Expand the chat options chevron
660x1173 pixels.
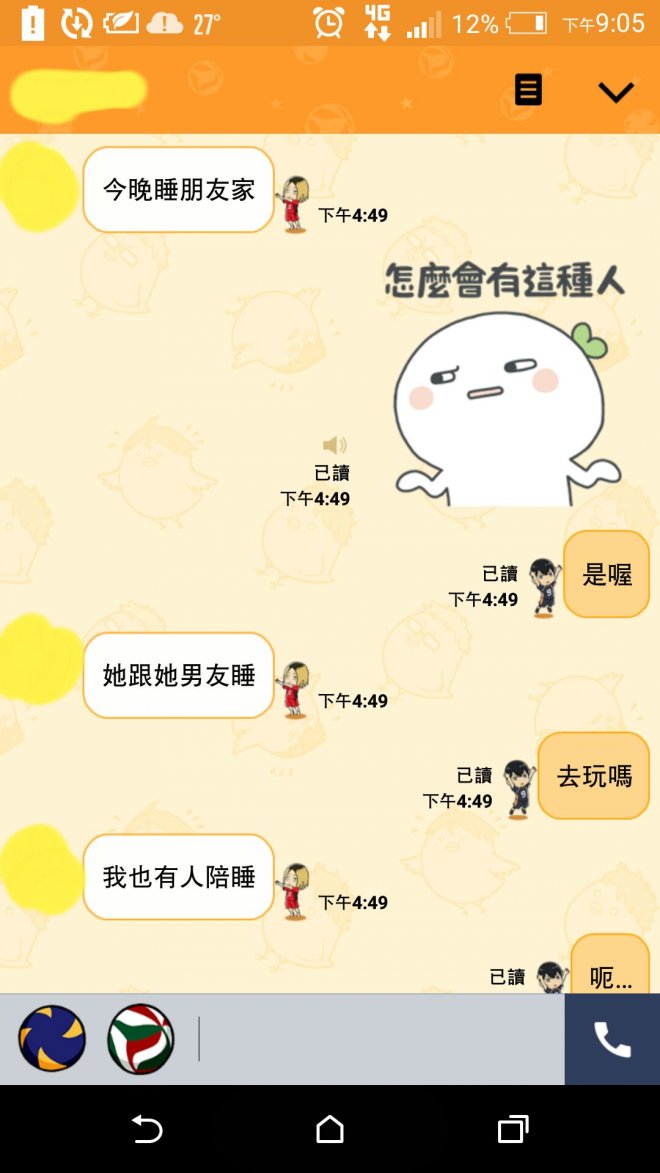pyautogui.click(x=615, y=91)
